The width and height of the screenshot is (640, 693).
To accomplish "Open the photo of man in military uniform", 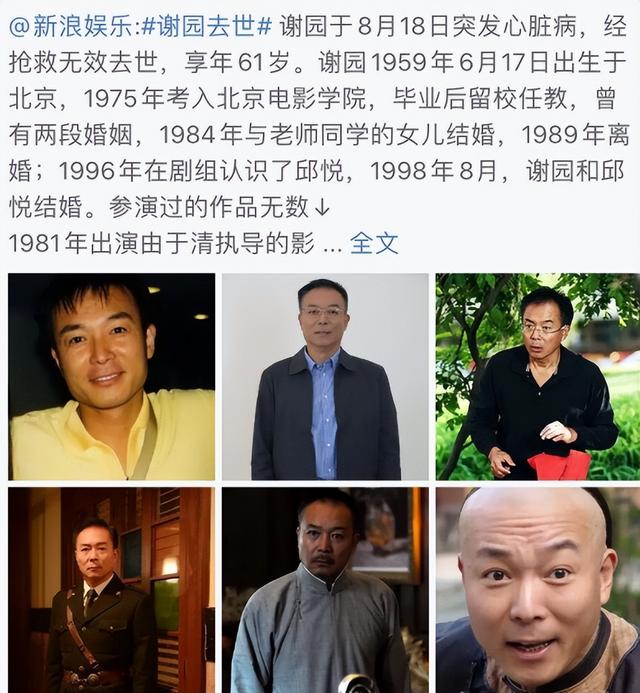I will click(x=112, y=590).
